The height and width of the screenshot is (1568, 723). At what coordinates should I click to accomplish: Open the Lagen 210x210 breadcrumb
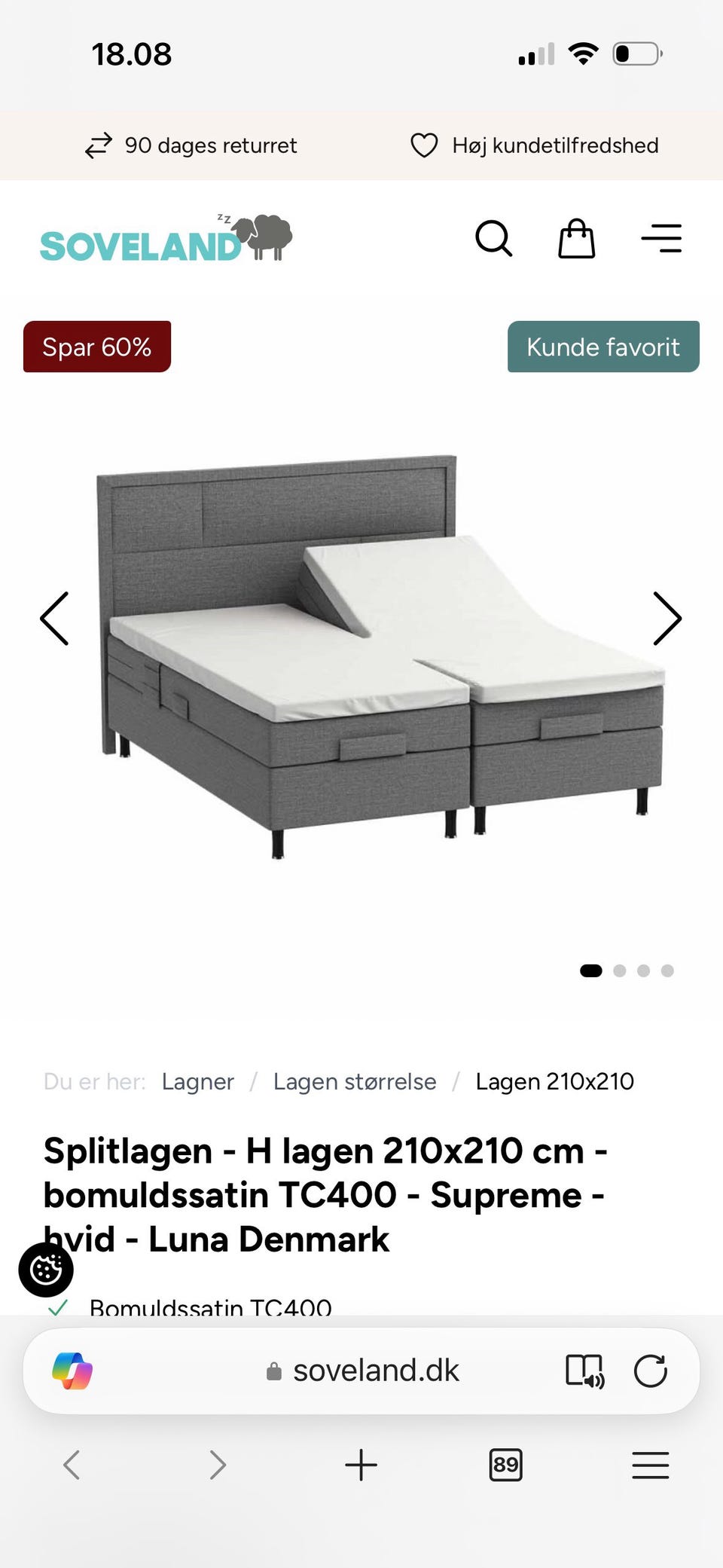(x=554, y=1081)
